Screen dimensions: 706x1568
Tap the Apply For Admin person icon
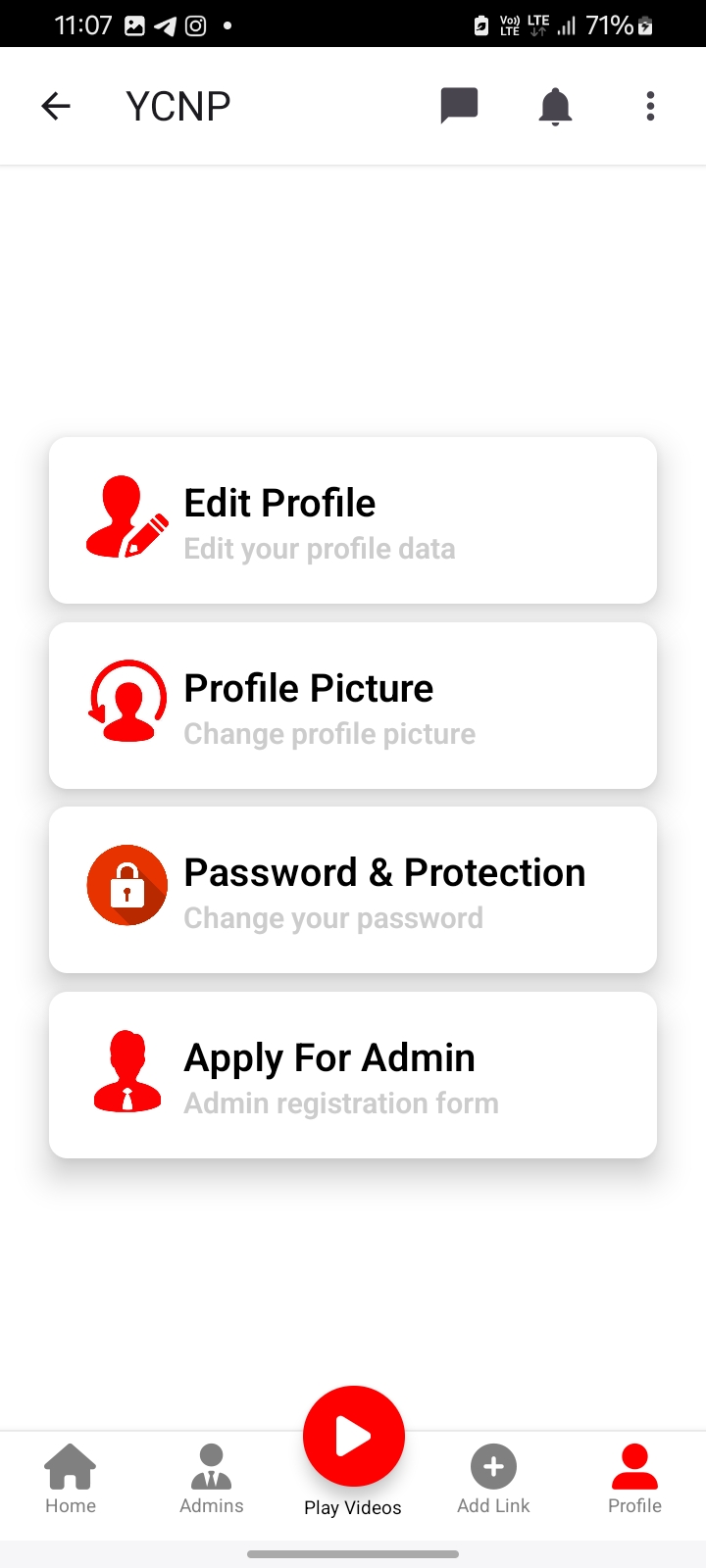(126, 1070)
